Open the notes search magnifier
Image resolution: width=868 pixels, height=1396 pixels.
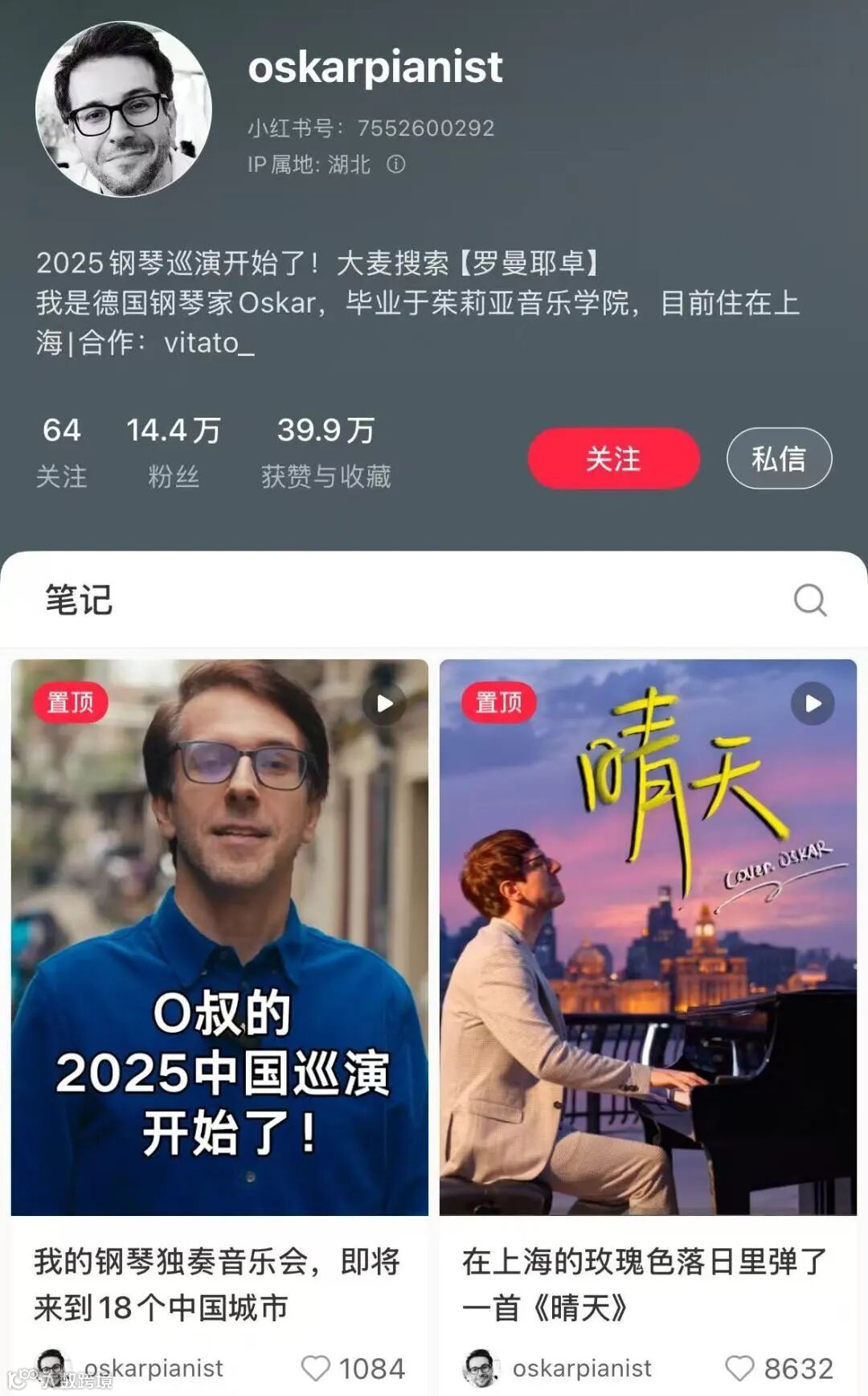pyautogui.click(x=809, y=600)
